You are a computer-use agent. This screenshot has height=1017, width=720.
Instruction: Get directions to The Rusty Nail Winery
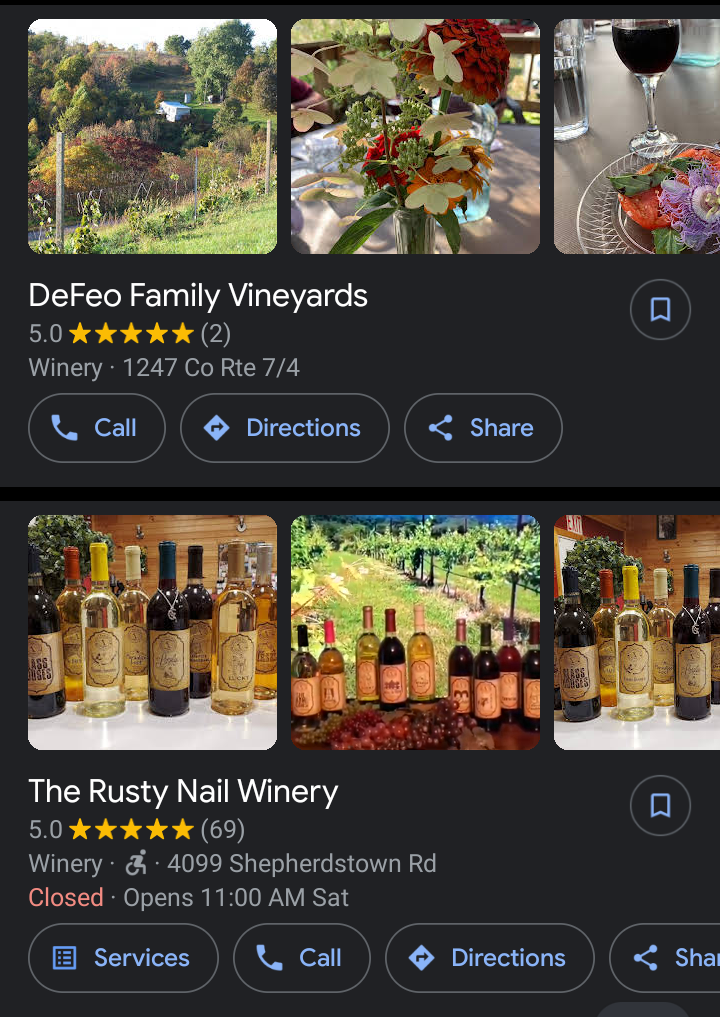(489, 958)
